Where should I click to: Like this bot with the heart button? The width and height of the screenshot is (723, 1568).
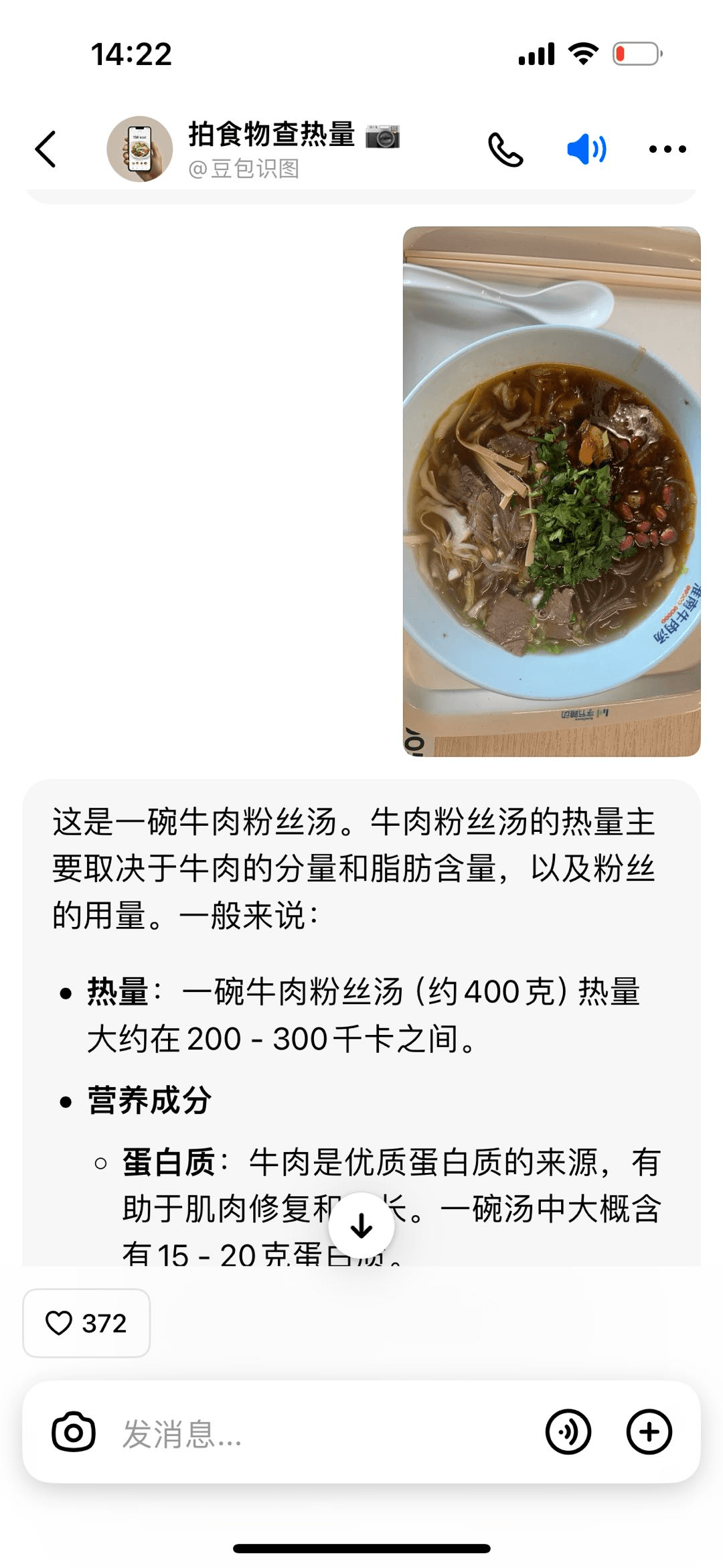[x=86, y=1323]
